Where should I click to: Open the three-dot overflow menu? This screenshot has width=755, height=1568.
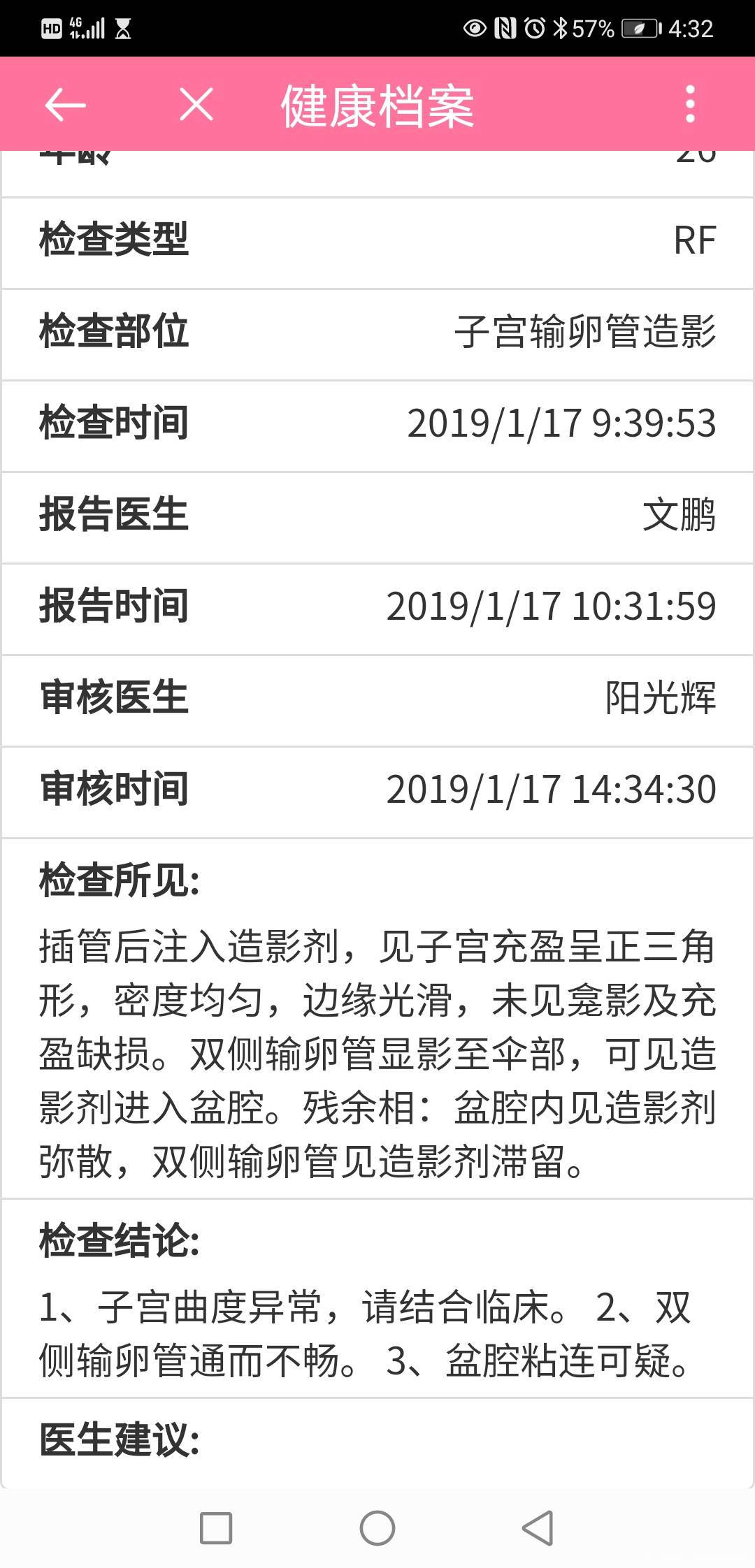691,105
